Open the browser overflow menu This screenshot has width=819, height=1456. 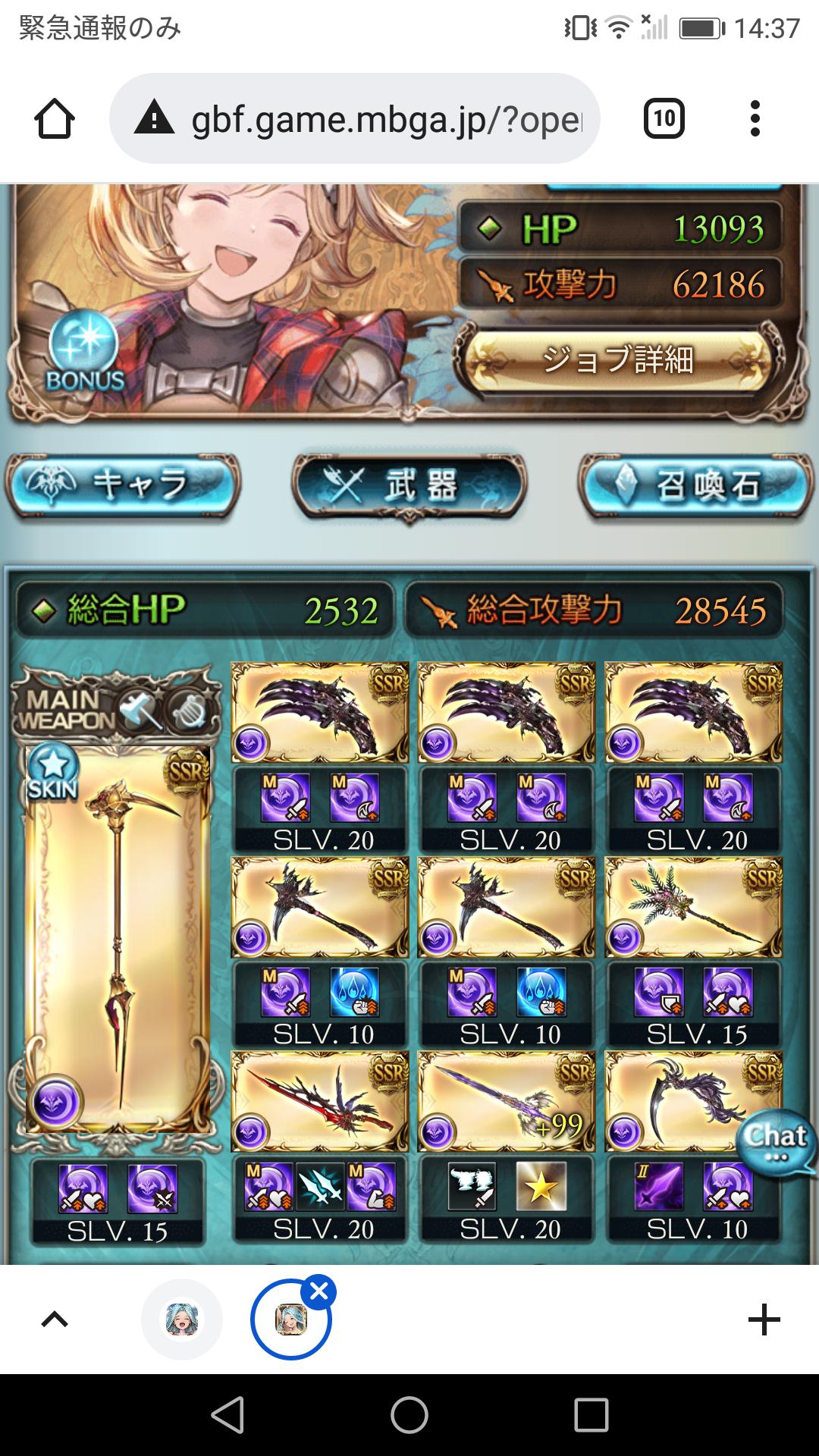coord(755,119)
